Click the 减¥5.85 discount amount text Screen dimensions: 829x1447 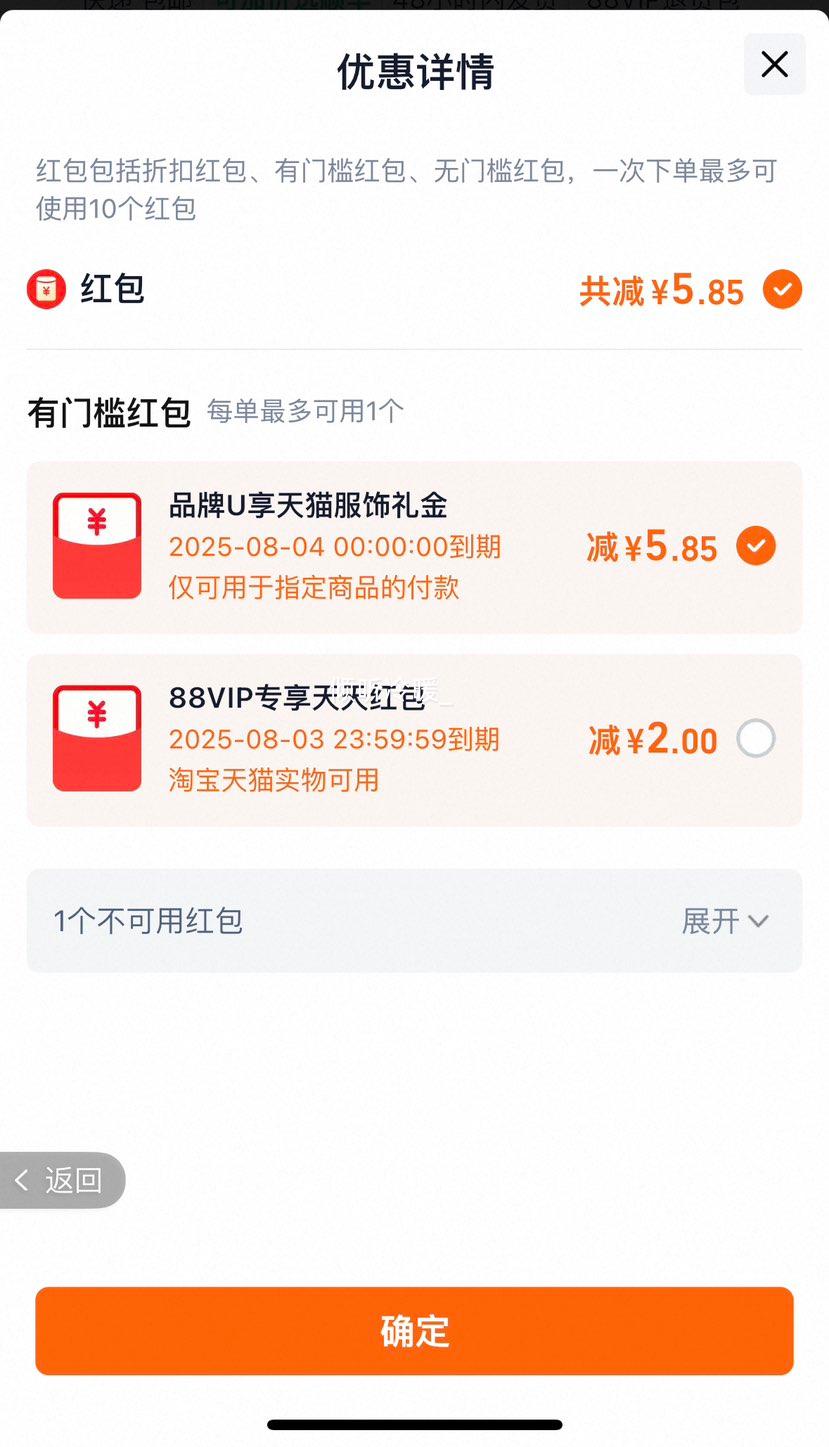(651, 547)
